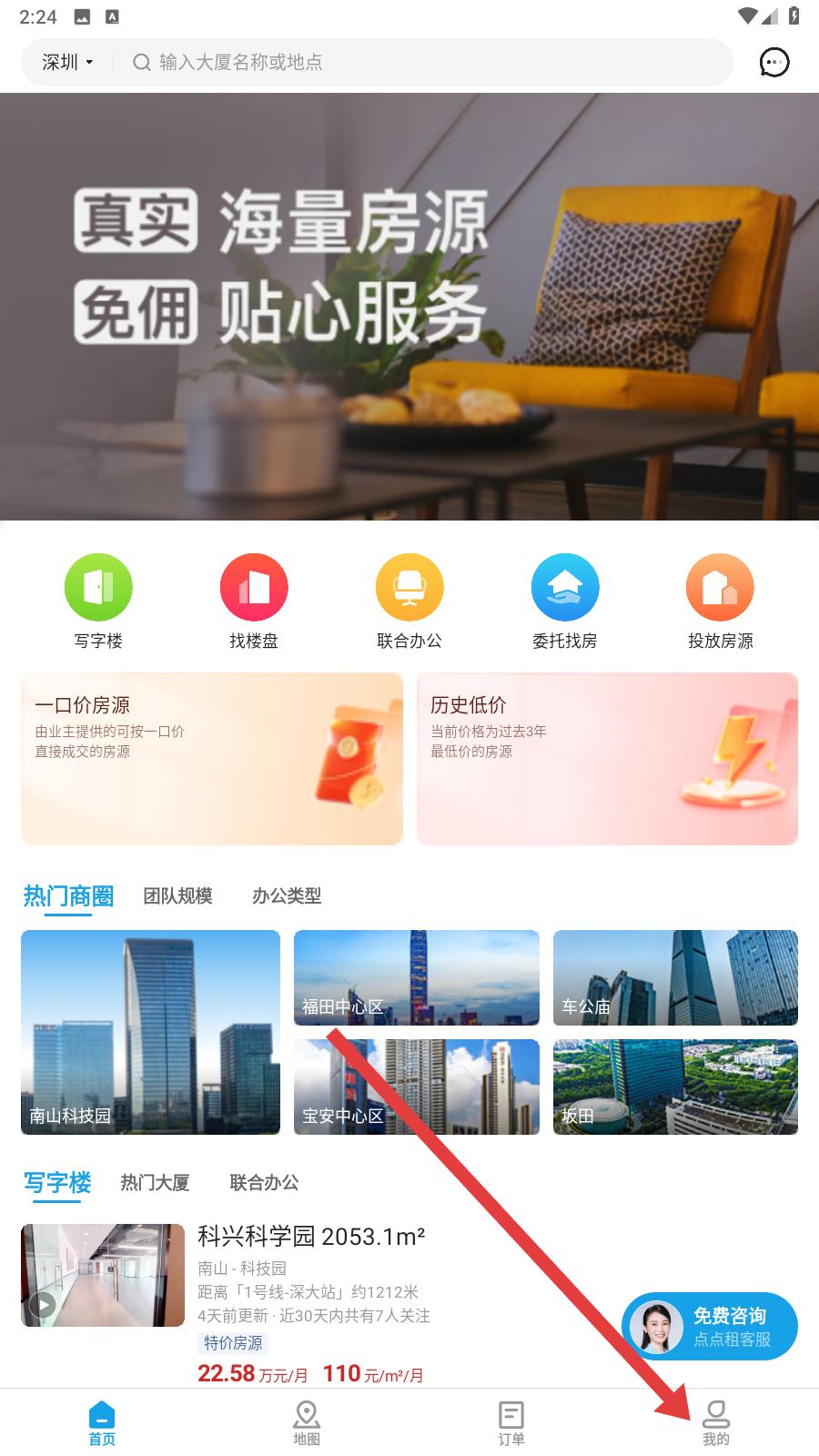Open 委托找房 service

tap(565, 601)
